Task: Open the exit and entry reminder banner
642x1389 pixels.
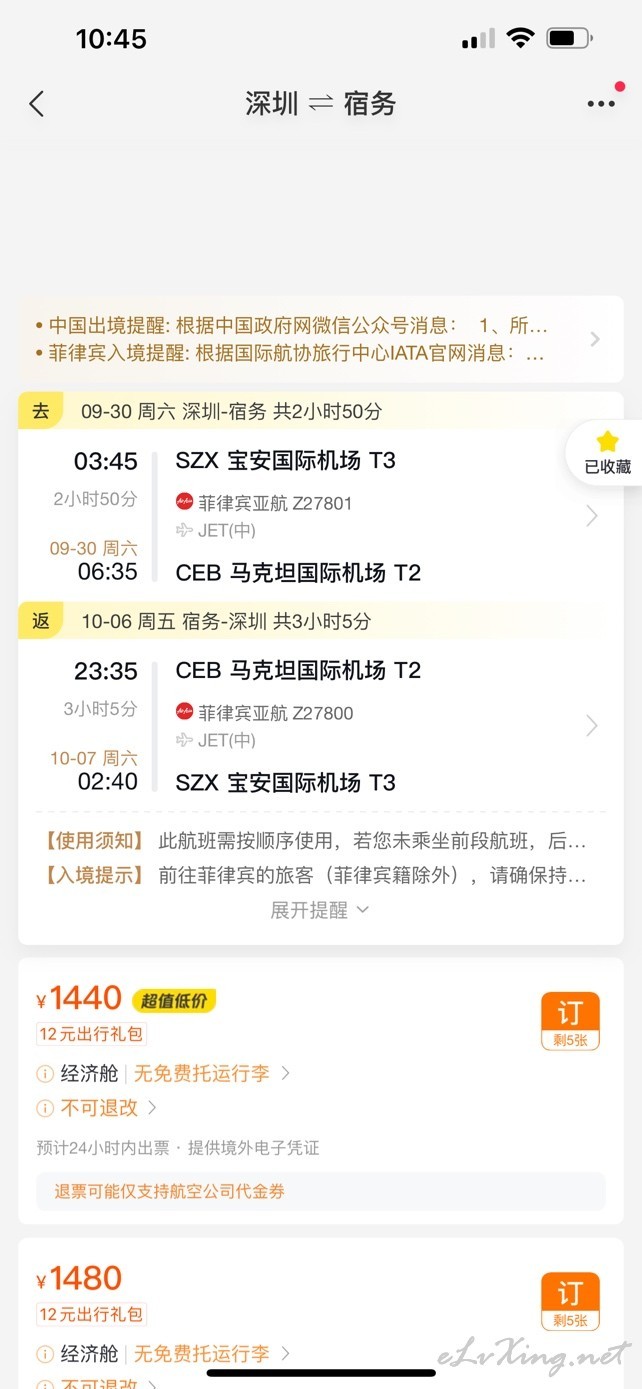Action: [320, 339]
